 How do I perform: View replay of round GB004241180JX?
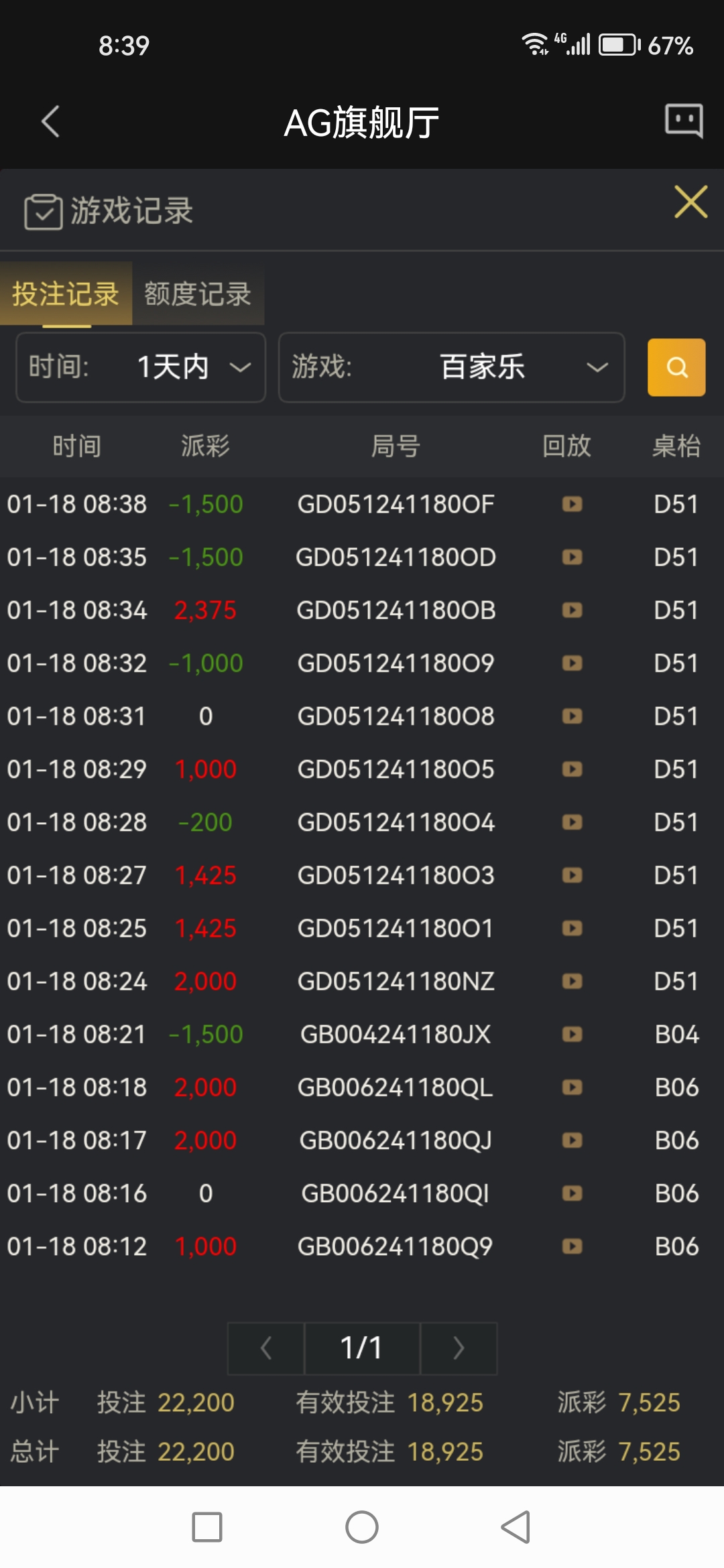pos(572,1034)
